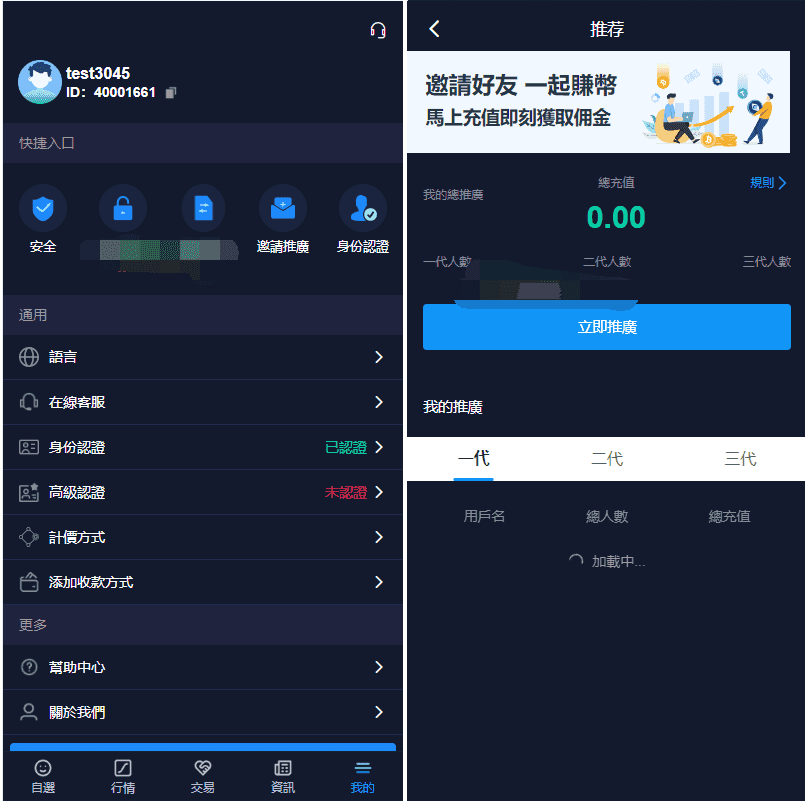Copy the user ID 40001661

click(171, 93)
